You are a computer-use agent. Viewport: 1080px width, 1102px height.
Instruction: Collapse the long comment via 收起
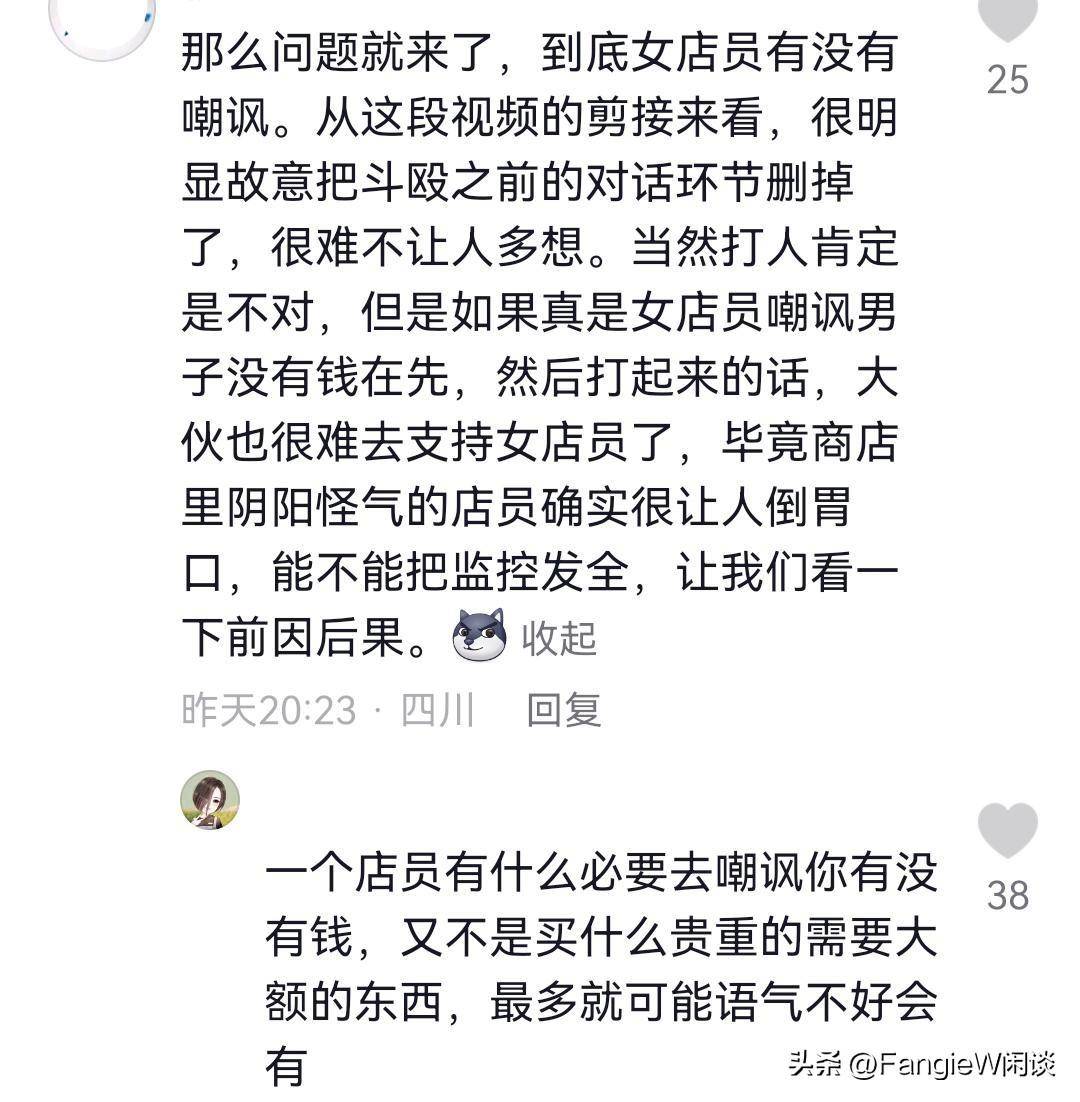point(559,638)
